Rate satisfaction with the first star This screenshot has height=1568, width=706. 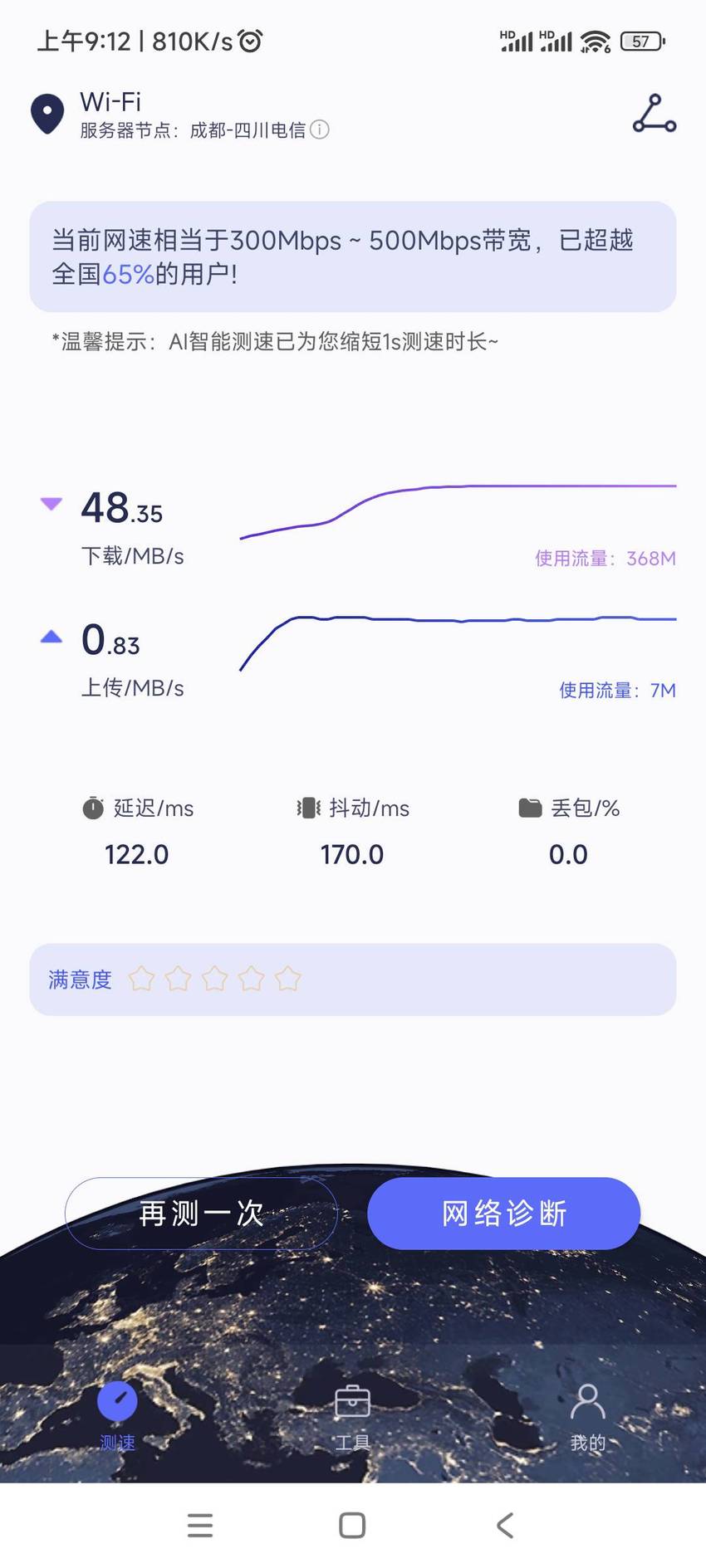(x=141, y=979)
